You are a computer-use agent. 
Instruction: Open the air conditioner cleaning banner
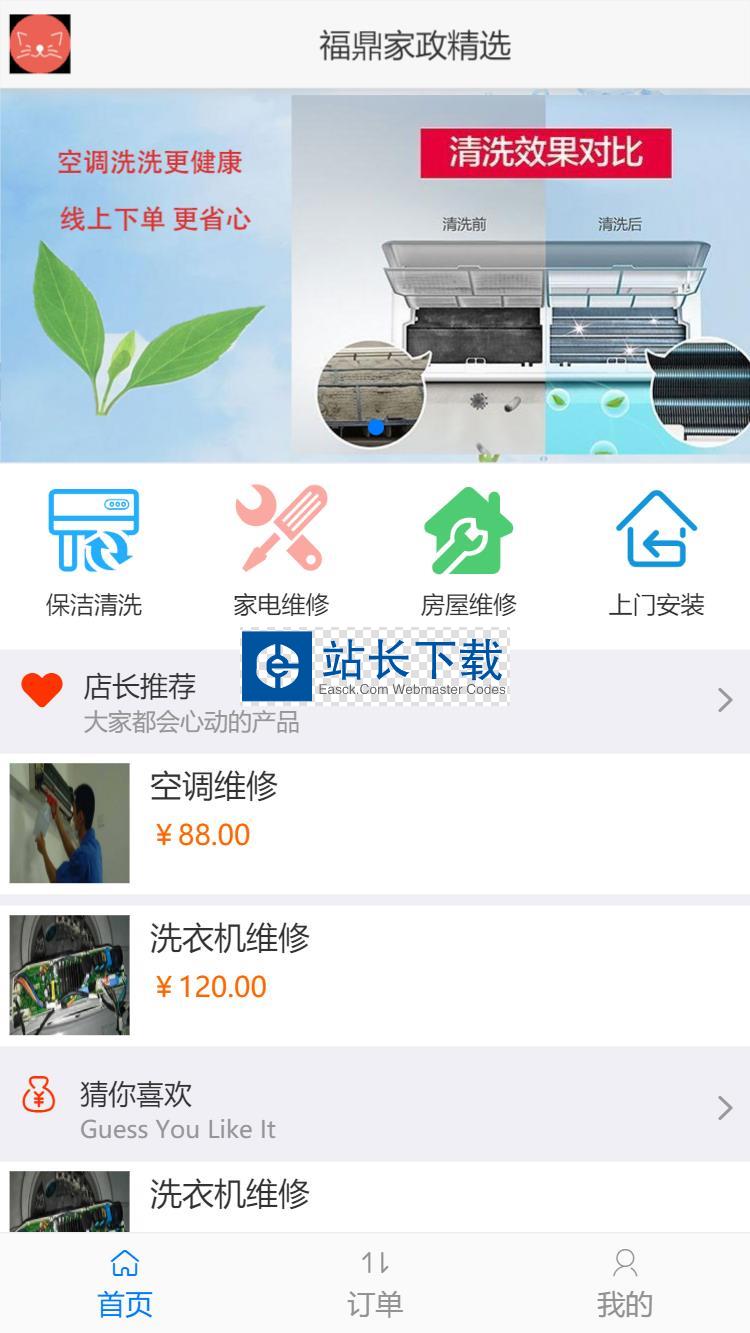375,276
